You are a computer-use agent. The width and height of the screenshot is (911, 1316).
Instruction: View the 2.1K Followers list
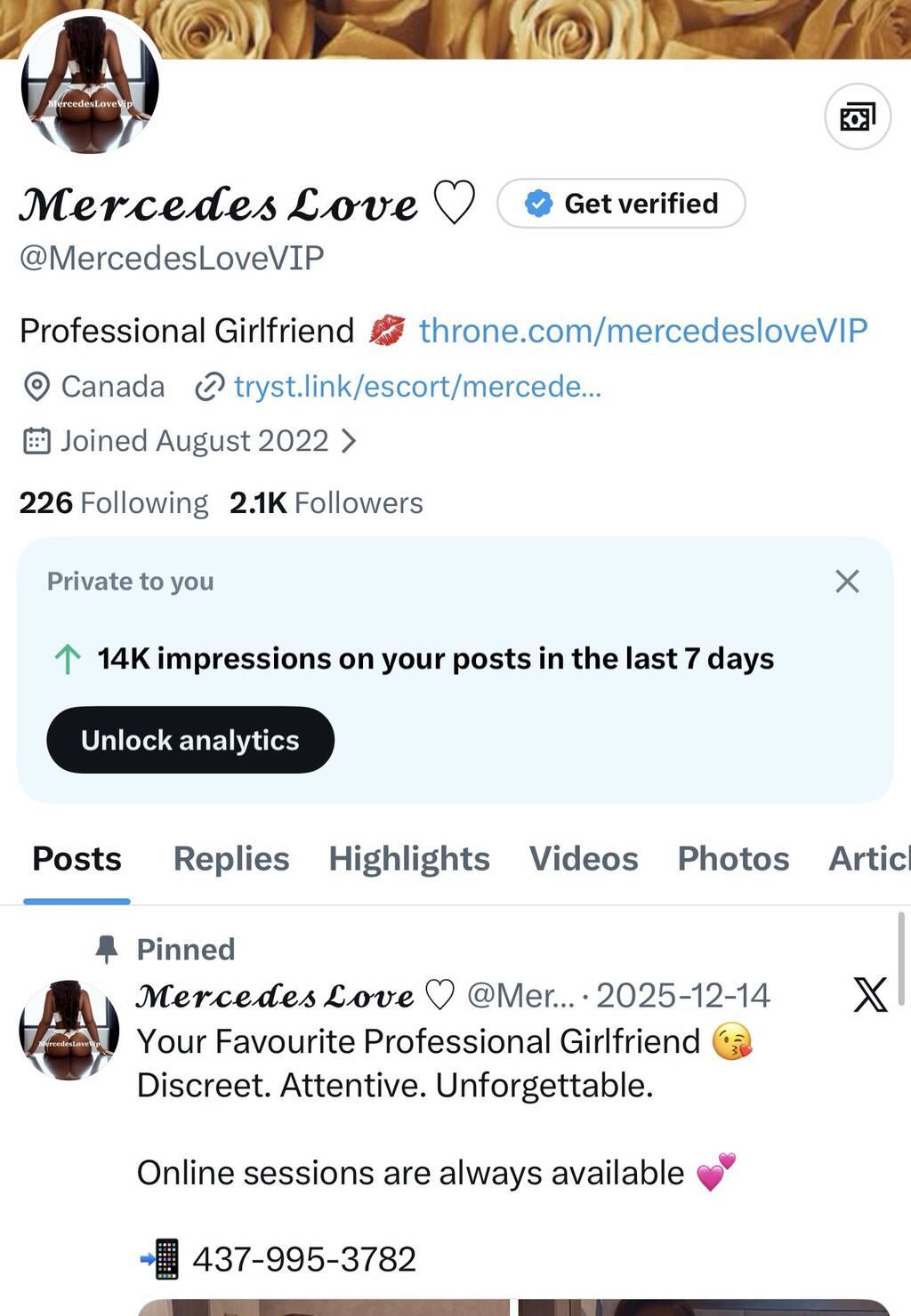[x=327, y=503]
